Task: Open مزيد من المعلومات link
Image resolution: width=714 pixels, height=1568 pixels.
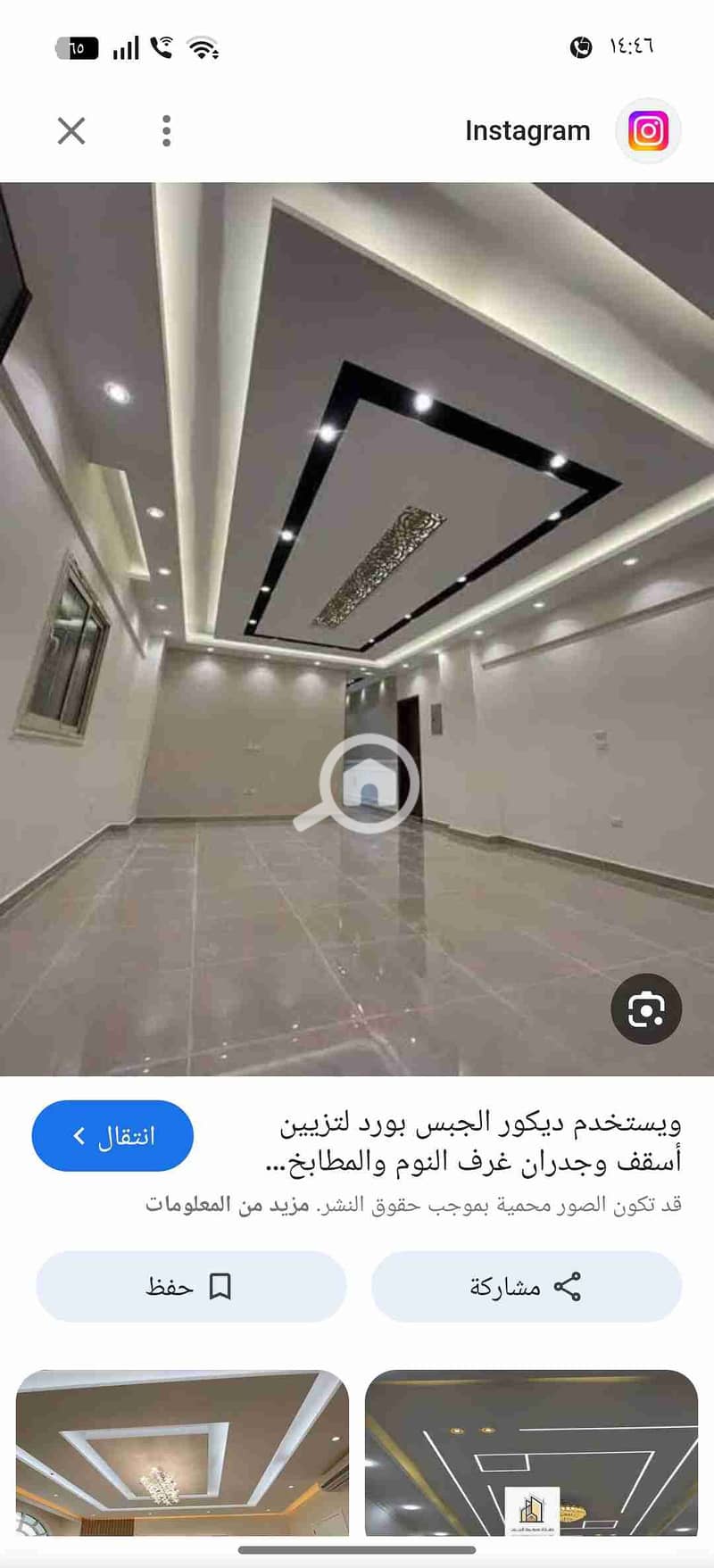Action: tap(227, 1205)
